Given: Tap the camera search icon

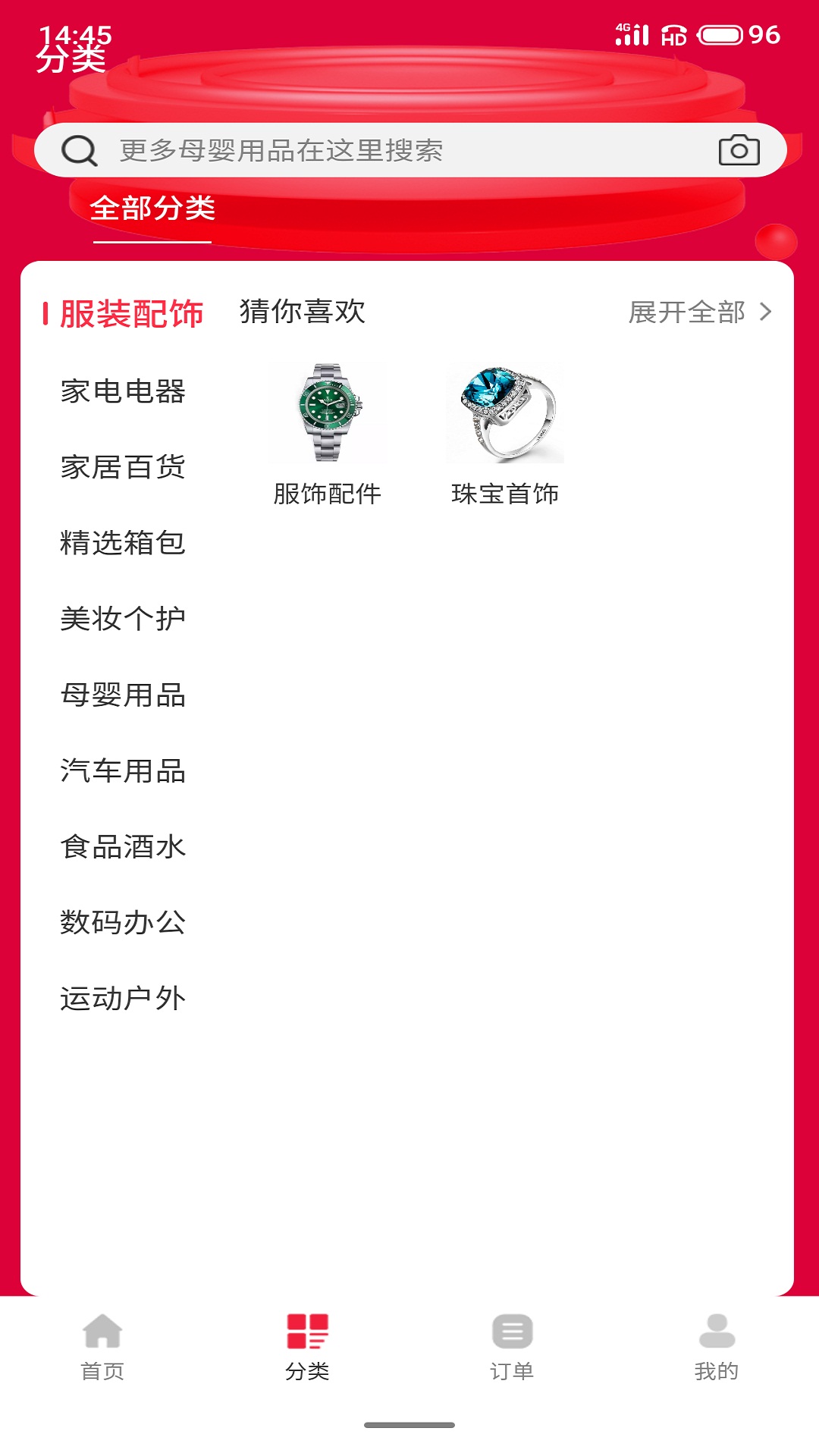Looking at the screenshot, I should click(x=739, y=150).
